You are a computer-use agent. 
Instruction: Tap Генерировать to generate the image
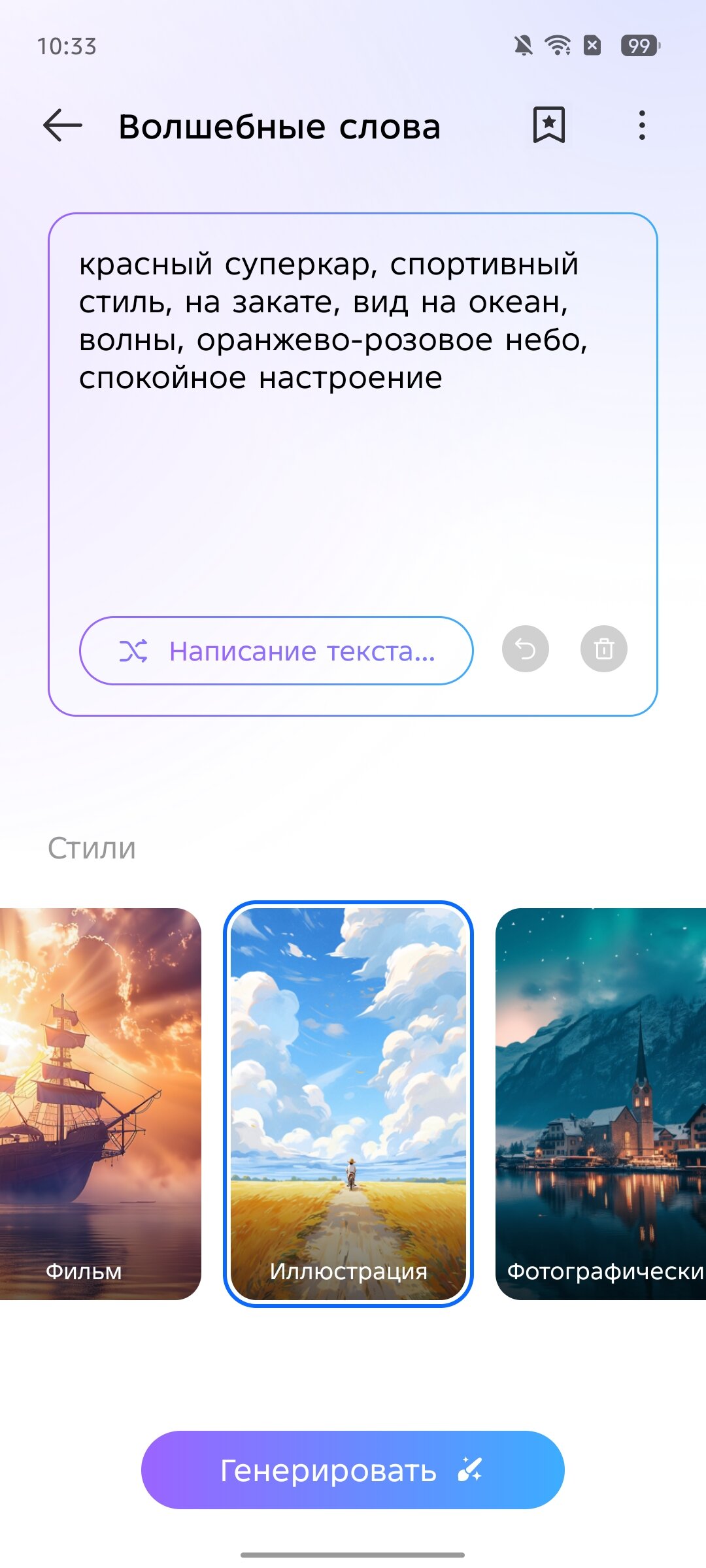point(352,1470)
